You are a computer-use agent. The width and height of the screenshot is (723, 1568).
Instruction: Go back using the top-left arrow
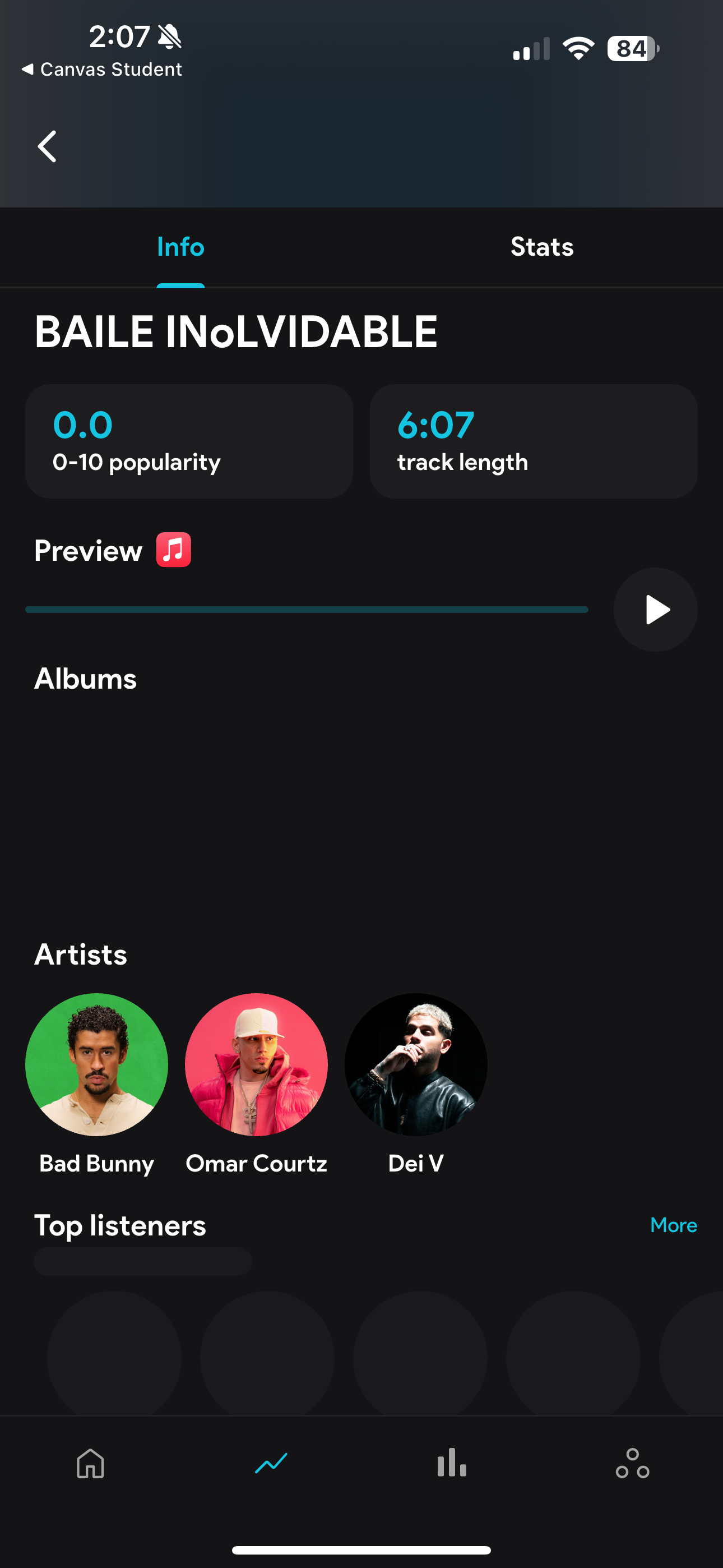tap(47, 147)
